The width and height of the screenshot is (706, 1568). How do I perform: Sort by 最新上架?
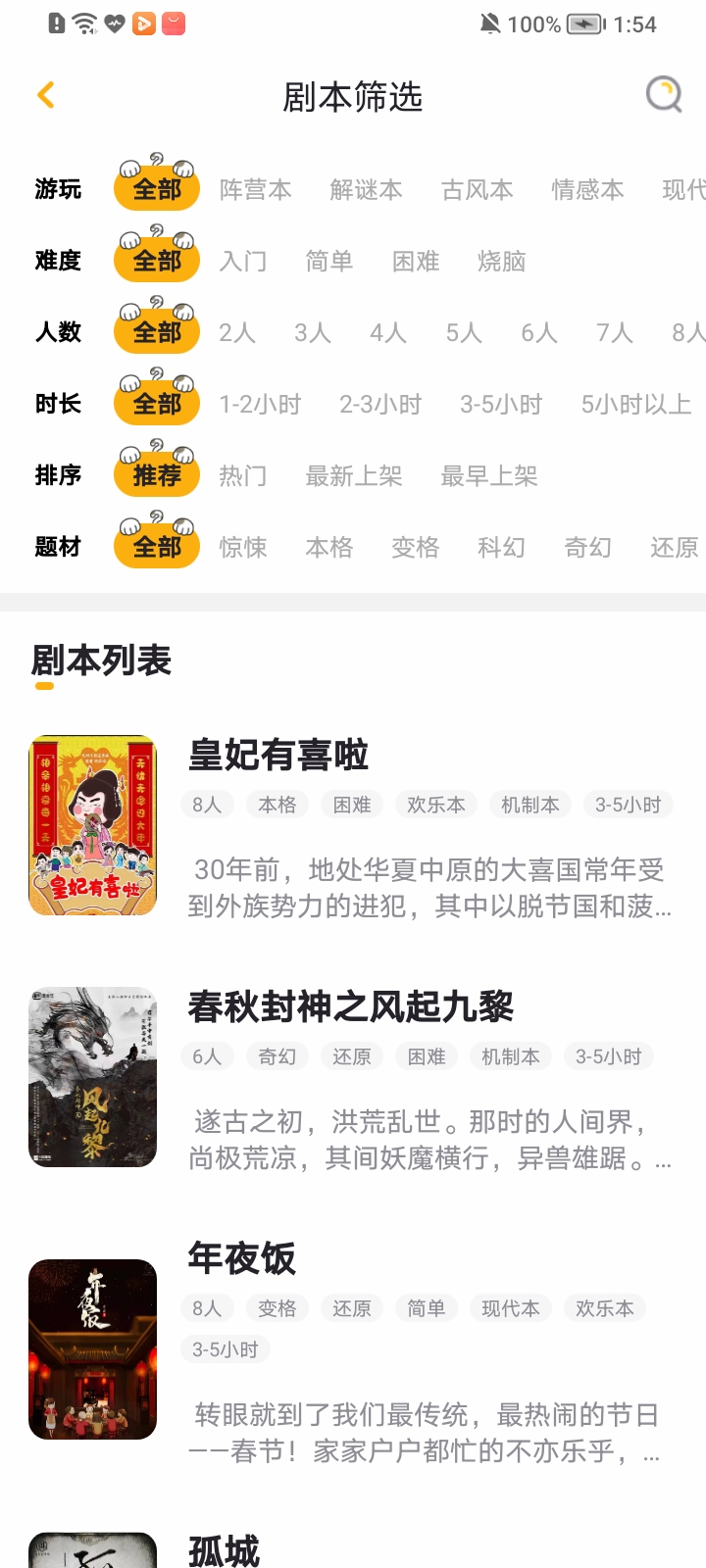point(353,476)
